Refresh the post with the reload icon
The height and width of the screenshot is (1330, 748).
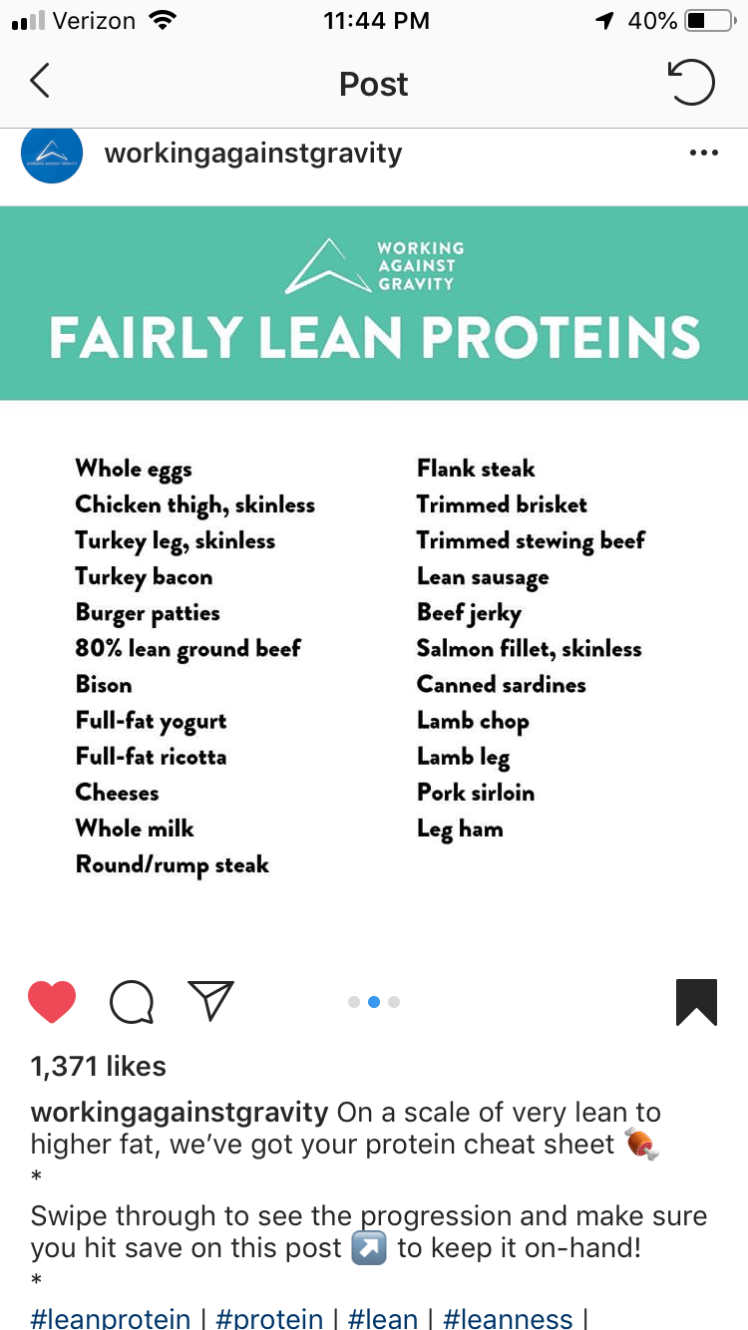[x=691, y=83]
